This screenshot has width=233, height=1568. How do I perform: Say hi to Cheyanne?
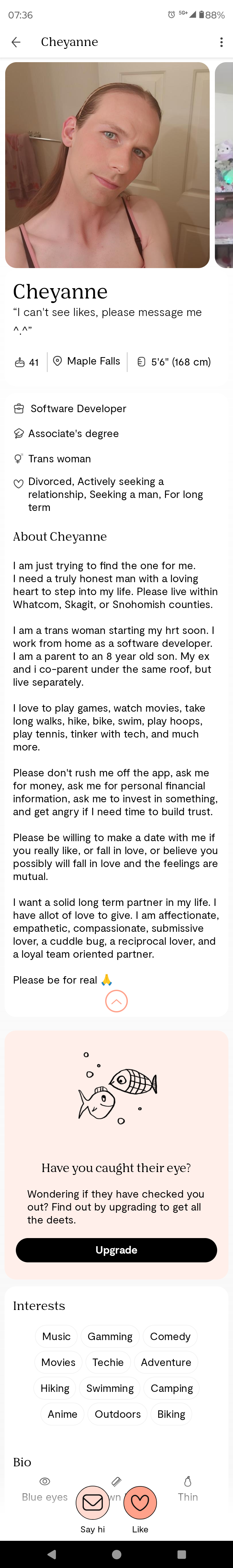tap(93, 1502)
